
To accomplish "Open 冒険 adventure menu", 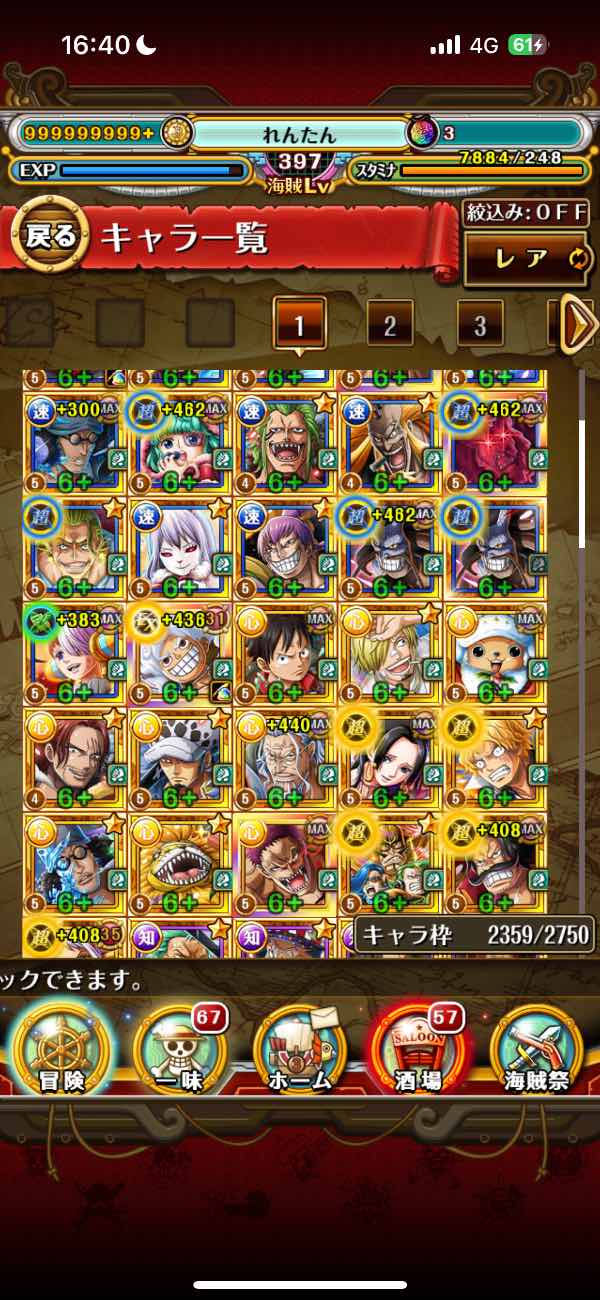I will (61, 1049).
